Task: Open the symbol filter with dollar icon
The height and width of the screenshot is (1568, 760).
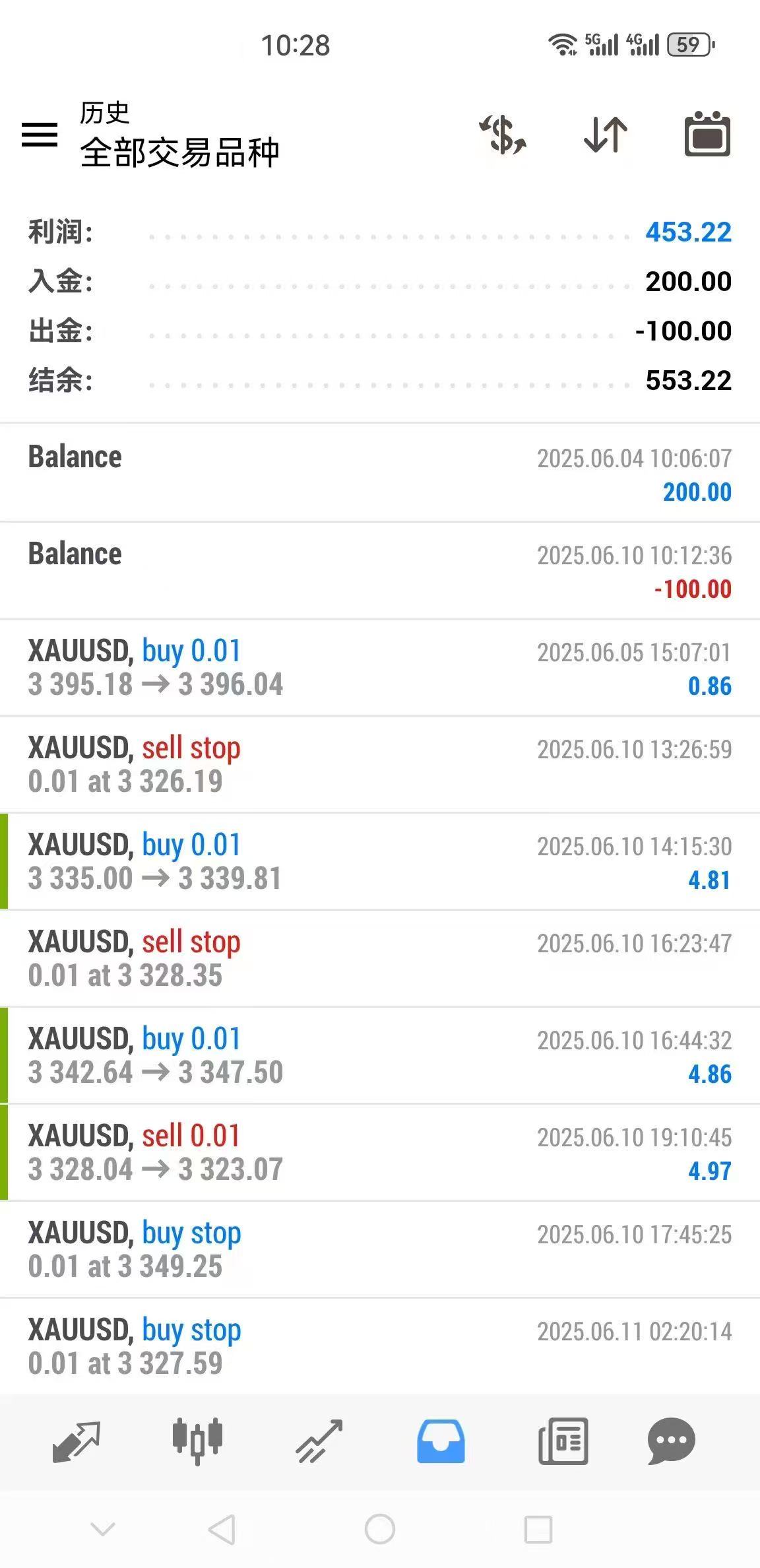Action: click(503, 135)
